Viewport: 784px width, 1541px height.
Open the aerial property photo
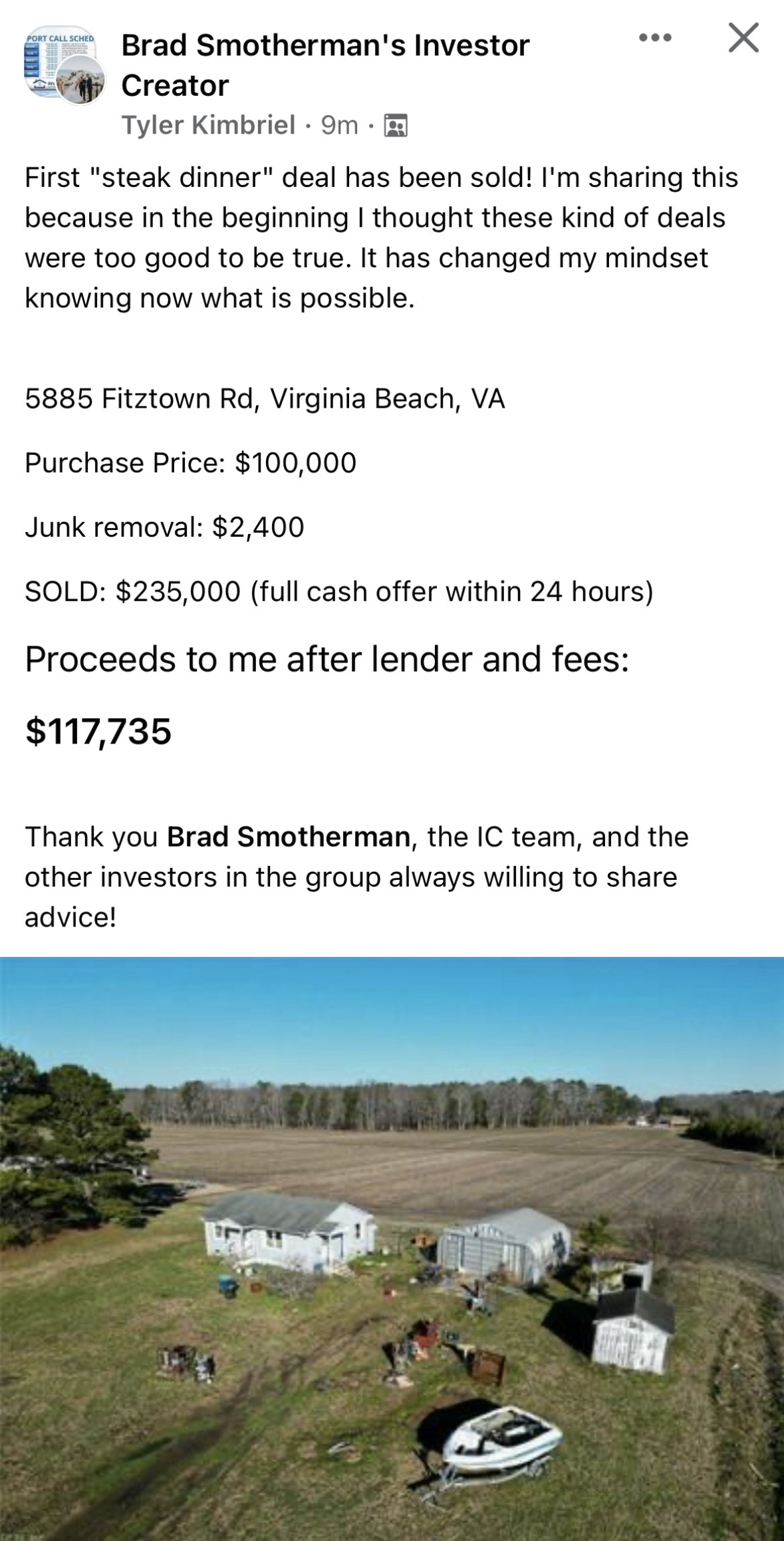pos(392,1248)
